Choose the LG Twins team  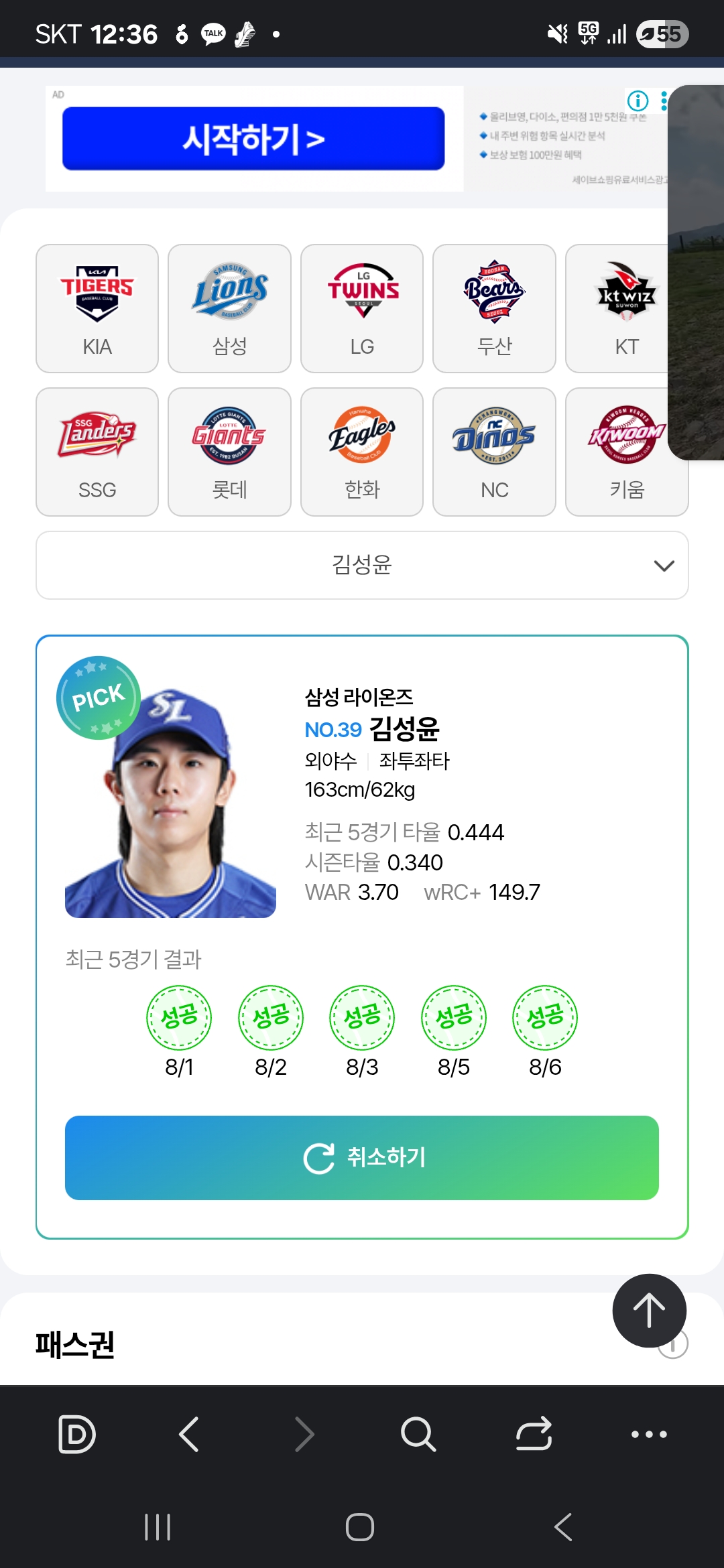pos(362,308)
